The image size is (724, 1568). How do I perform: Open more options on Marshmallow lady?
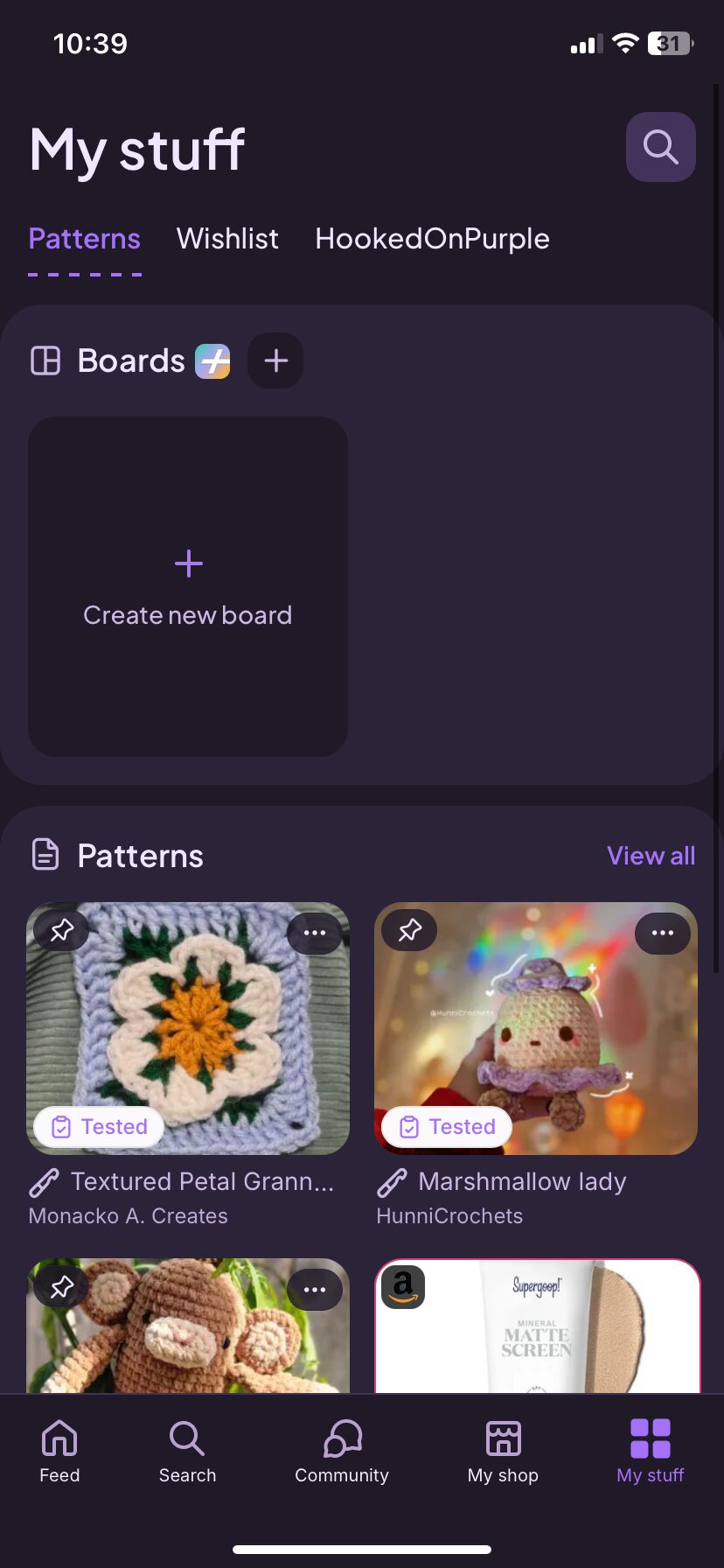tap(663, 933)
